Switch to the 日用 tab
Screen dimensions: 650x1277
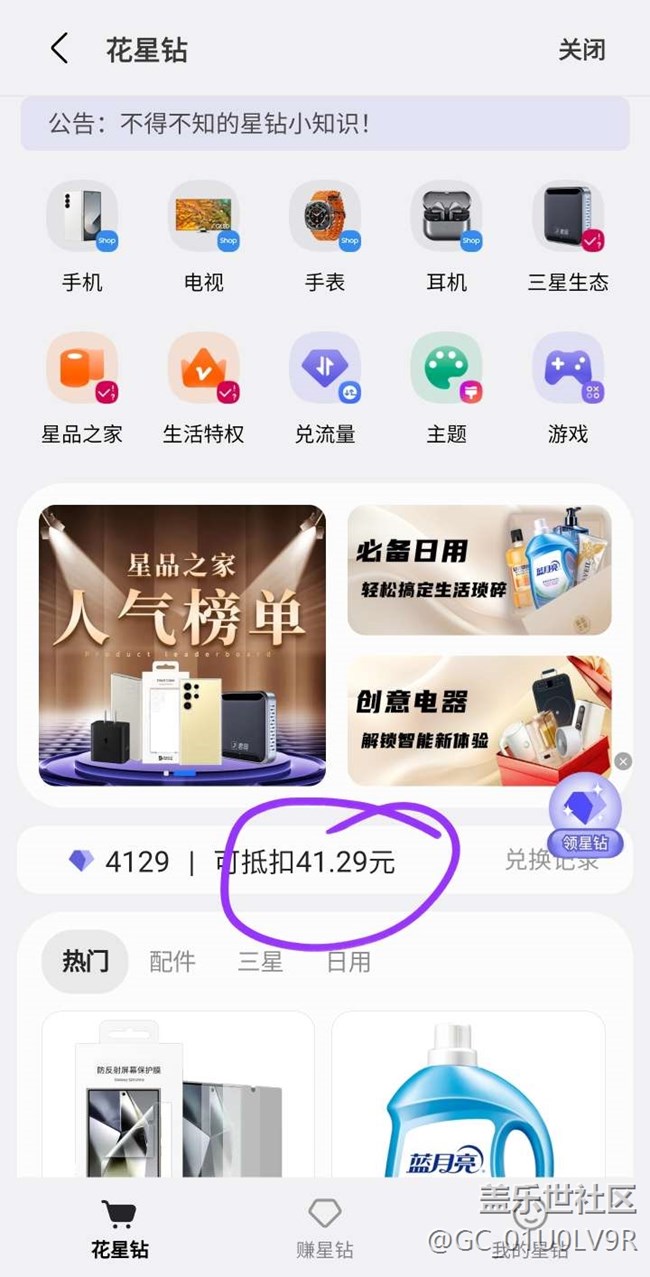click(348, 962)
